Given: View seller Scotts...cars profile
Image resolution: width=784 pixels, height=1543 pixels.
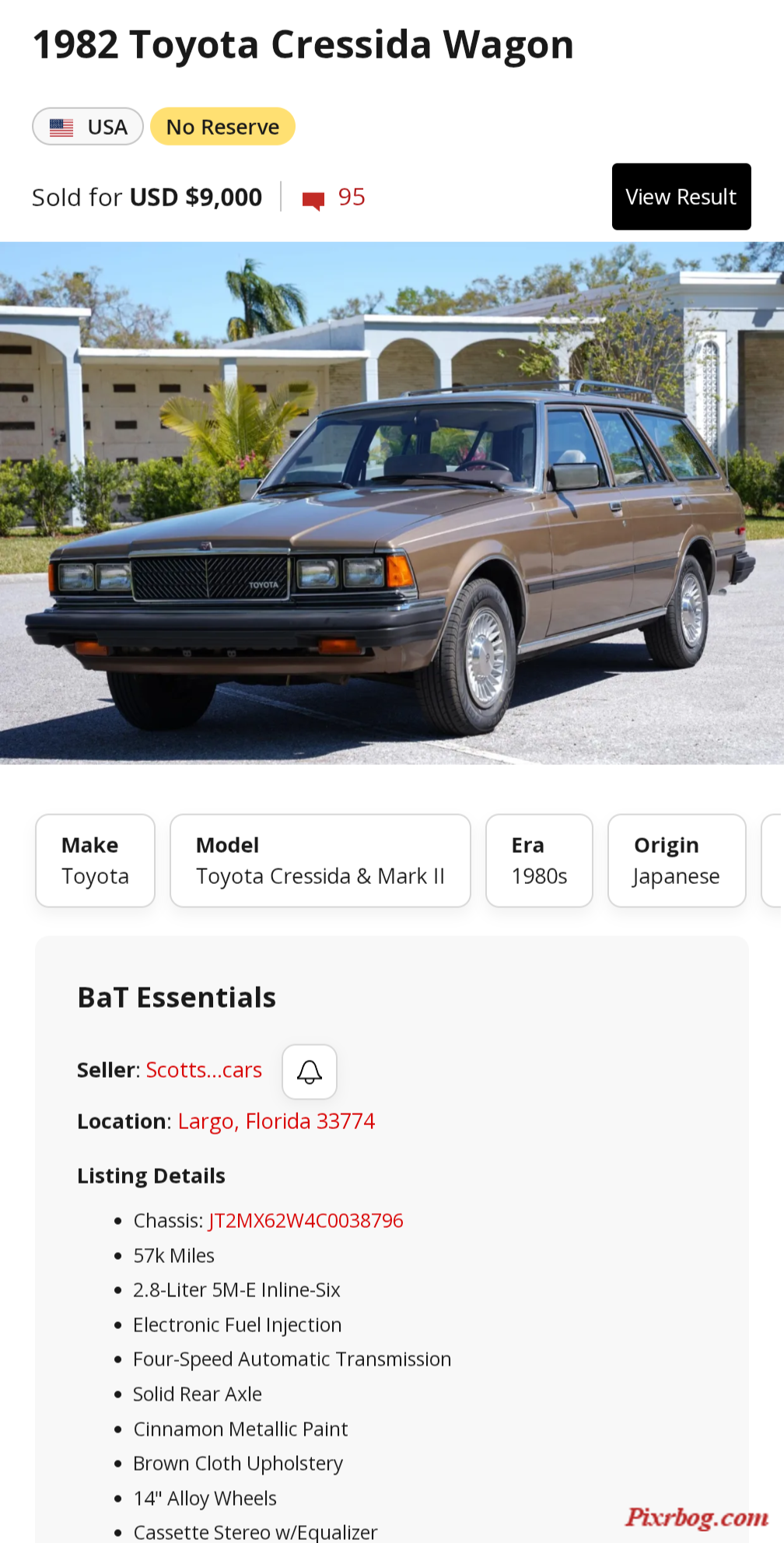Looking at the screenshot, I should pos(204,1070).
